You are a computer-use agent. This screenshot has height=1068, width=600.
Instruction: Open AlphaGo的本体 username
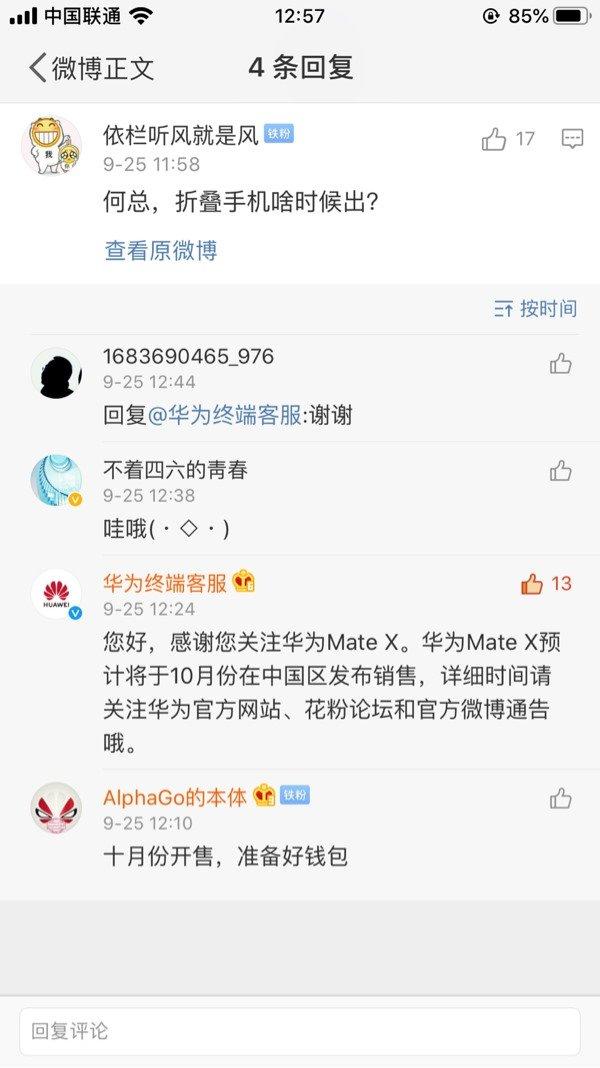(175, 796)
